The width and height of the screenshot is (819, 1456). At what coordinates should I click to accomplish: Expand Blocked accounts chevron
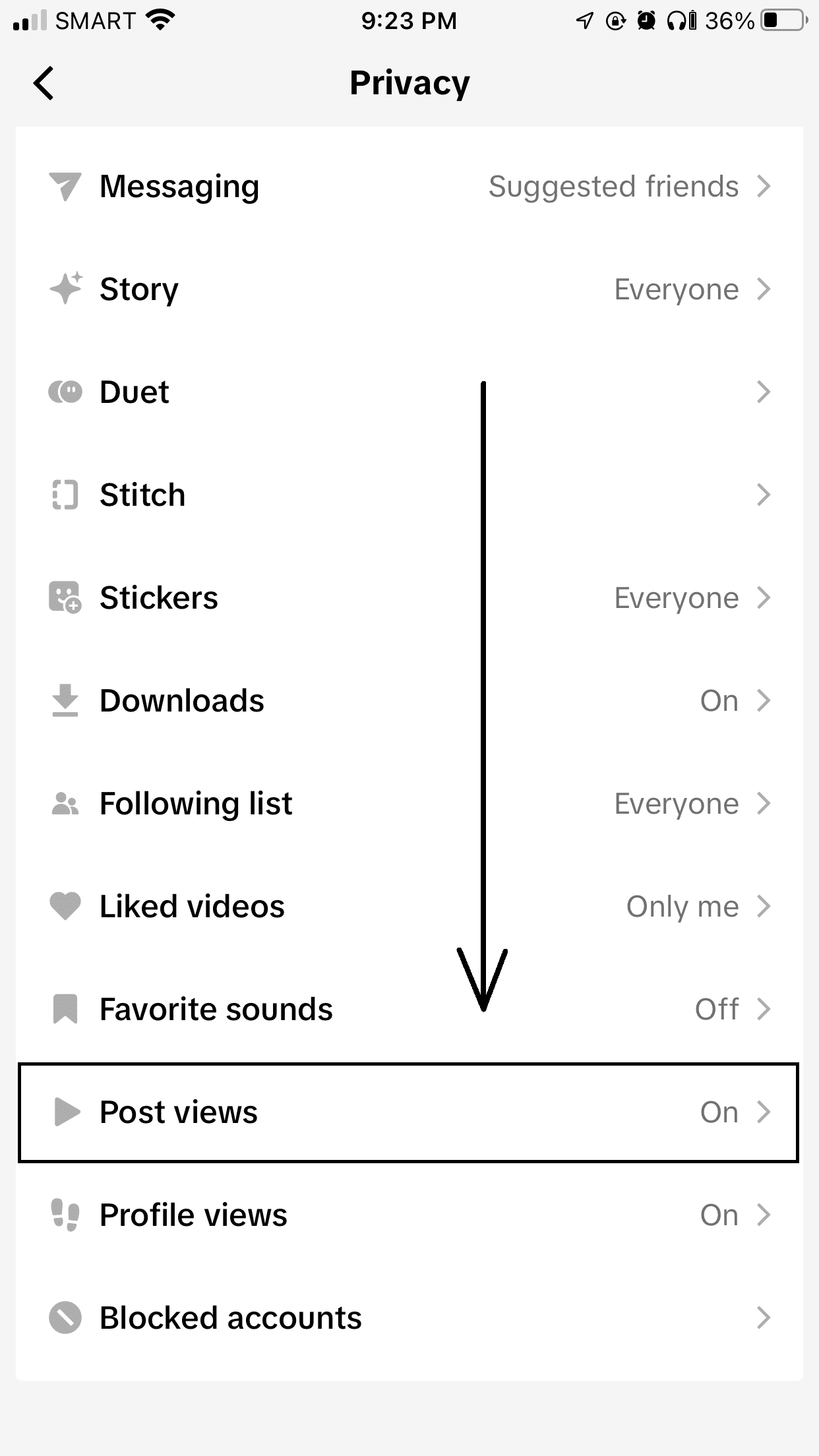[x=764, y=1318]
